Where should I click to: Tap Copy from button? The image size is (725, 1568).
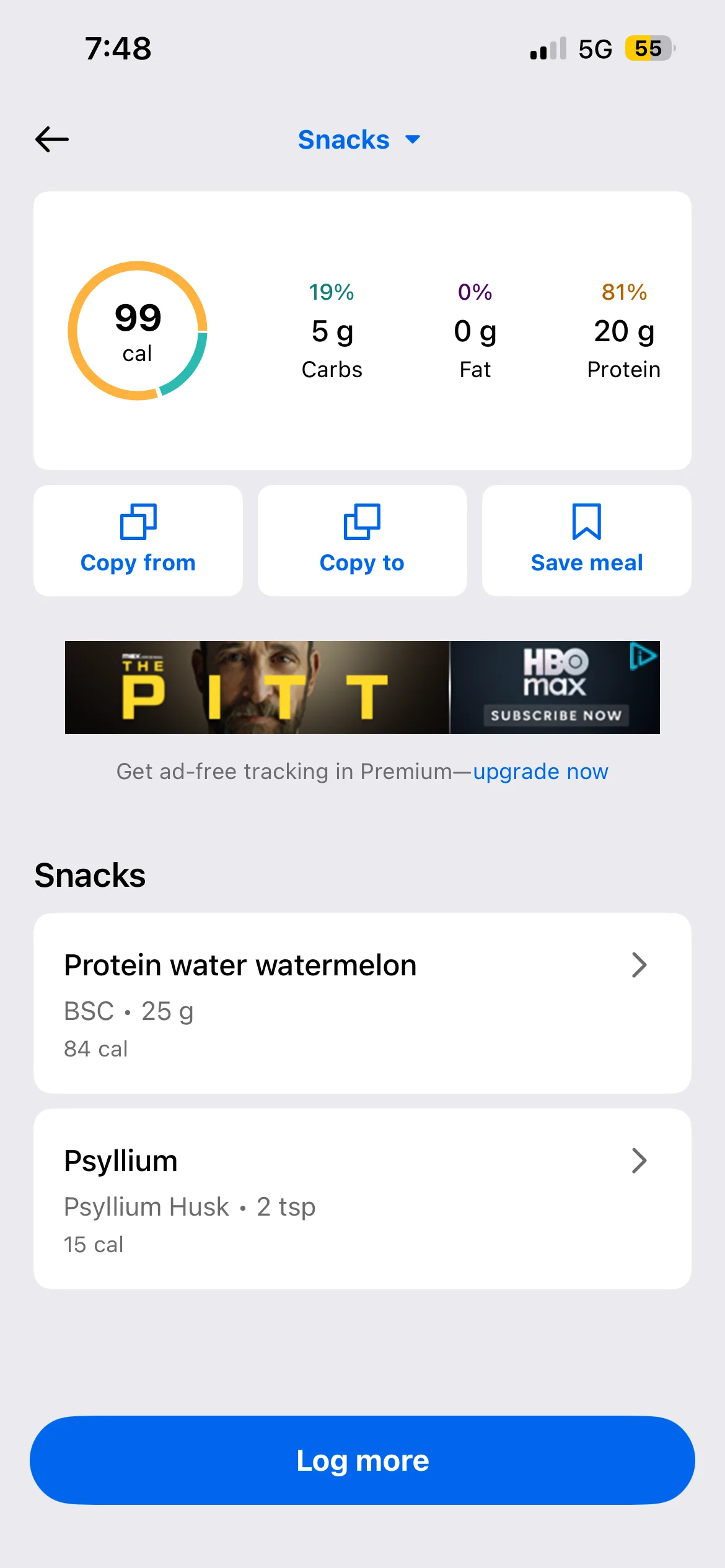tap(138, 540)
